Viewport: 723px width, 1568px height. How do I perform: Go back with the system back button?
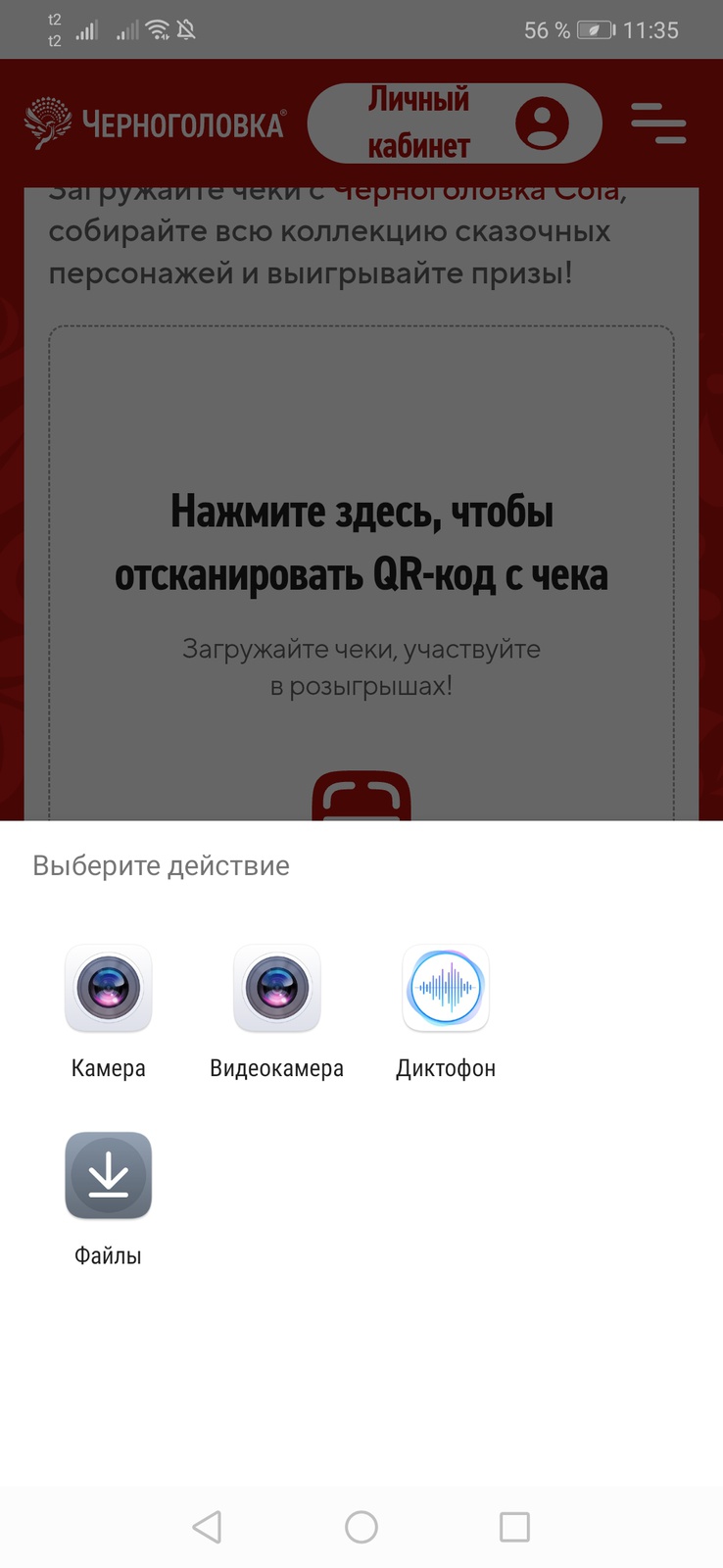(207, 1527)
